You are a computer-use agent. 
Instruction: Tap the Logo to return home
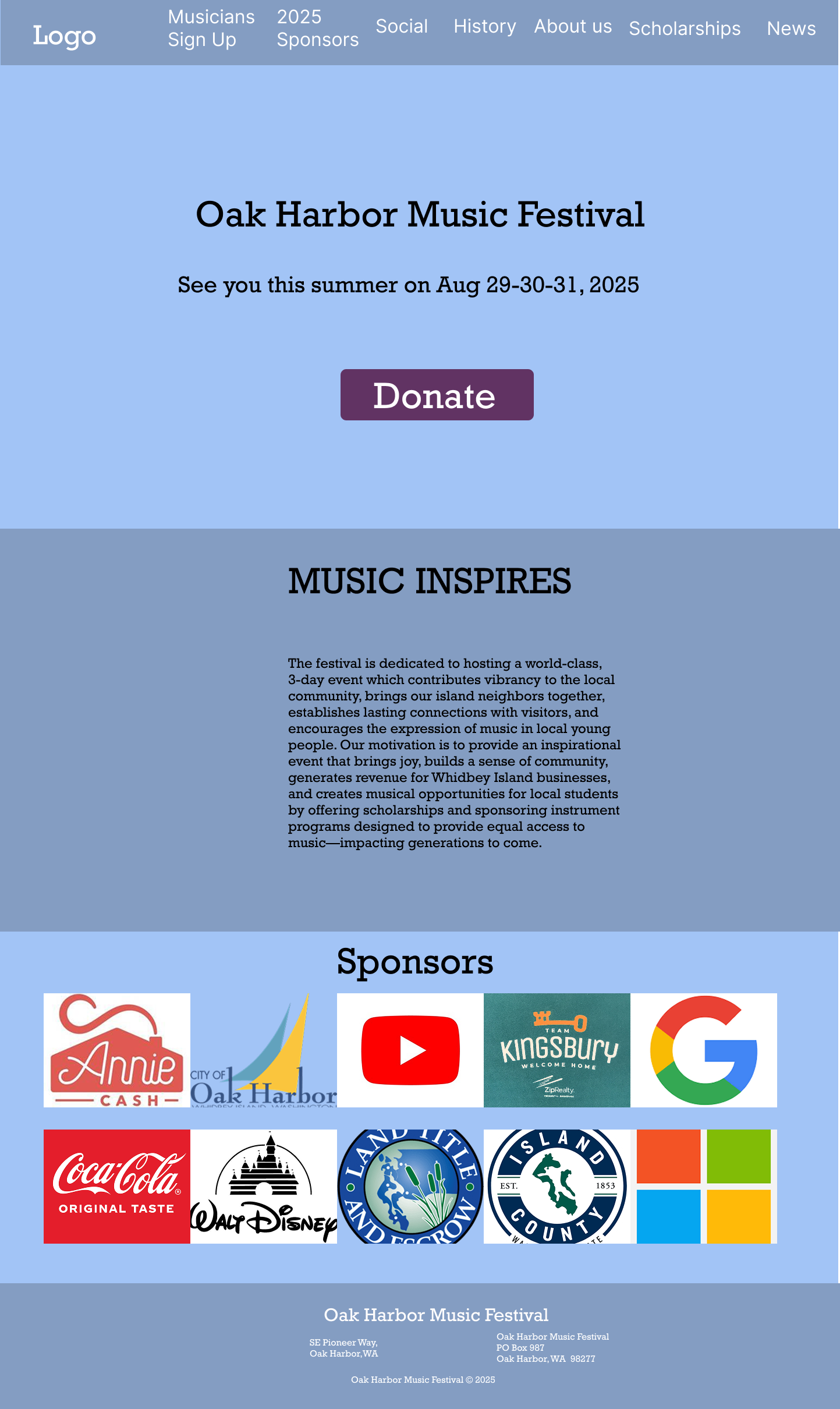pos(64,36)
